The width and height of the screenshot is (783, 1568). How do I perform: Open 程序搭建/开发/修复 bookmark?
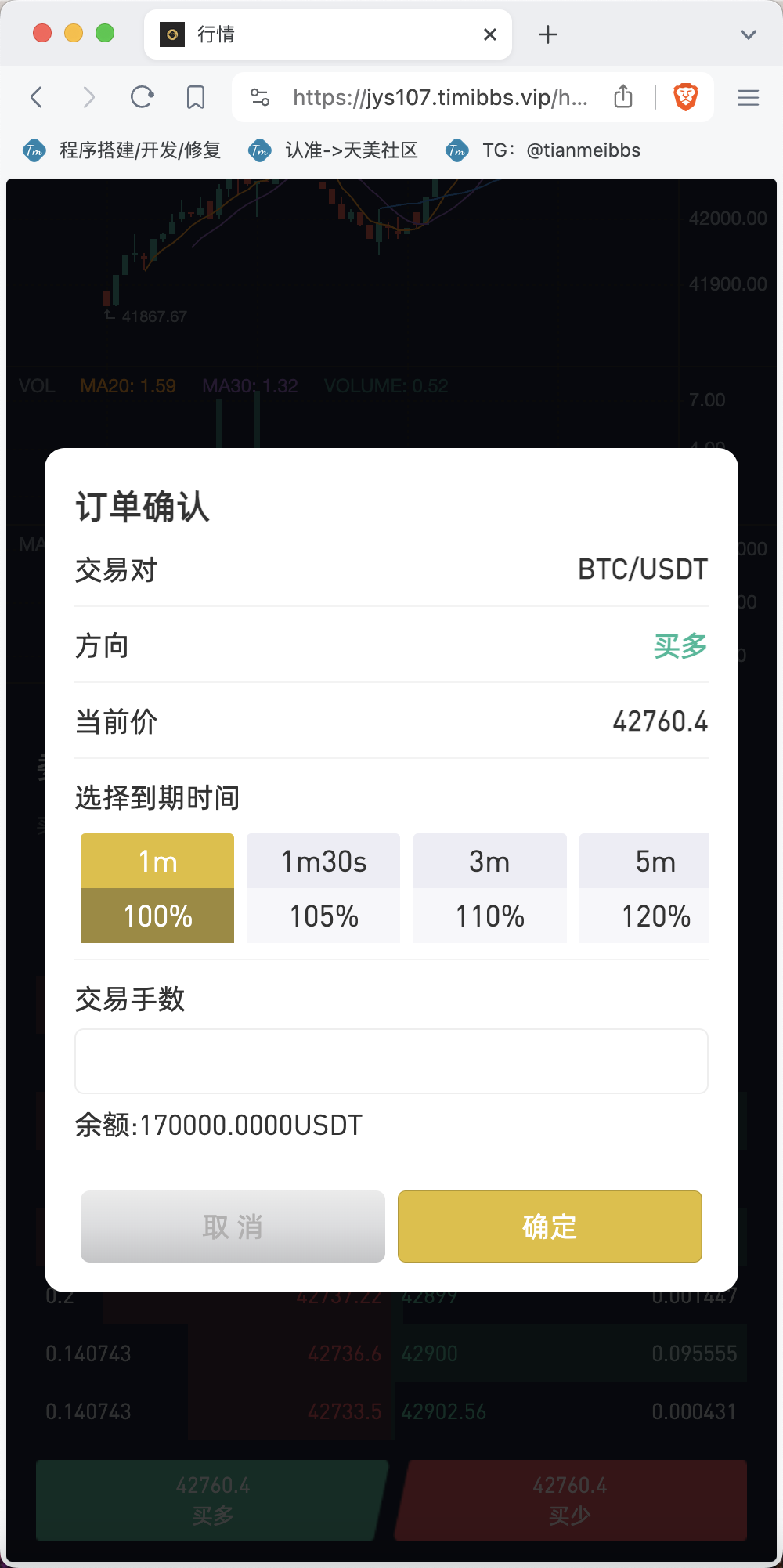(x=124, y=150)
